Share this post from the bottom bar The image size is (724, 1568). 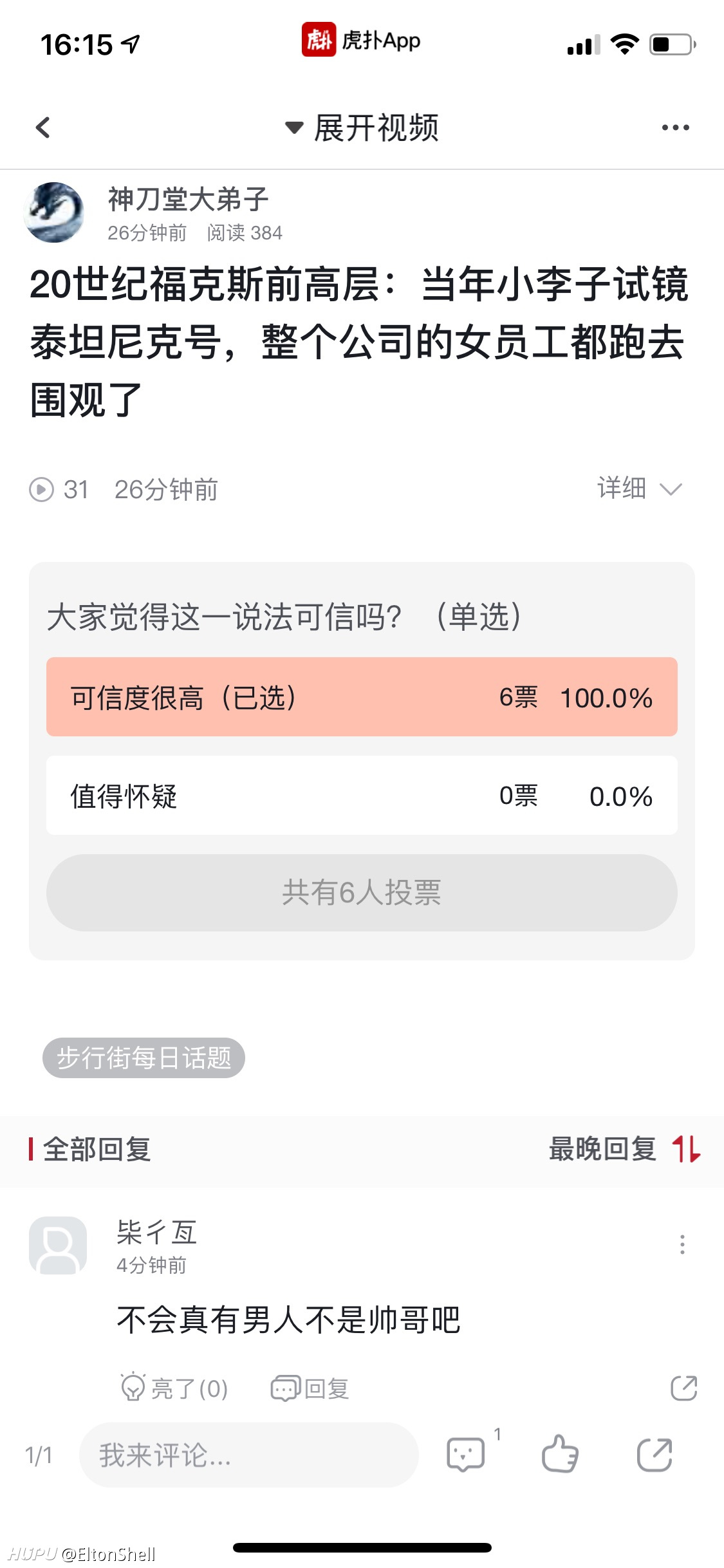click(654, 1454)
